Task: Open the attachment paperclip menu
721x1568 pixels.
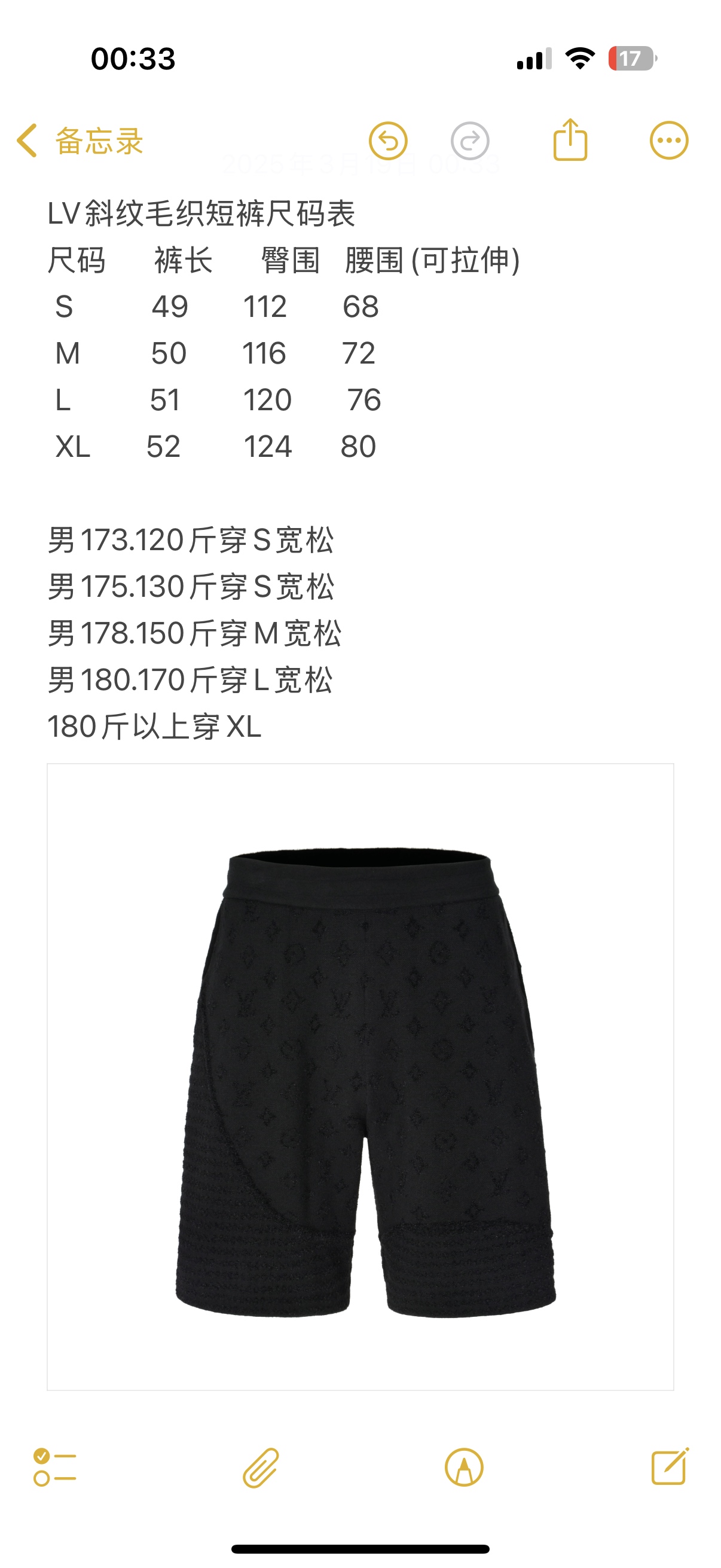Action: tap(261, 1467)
